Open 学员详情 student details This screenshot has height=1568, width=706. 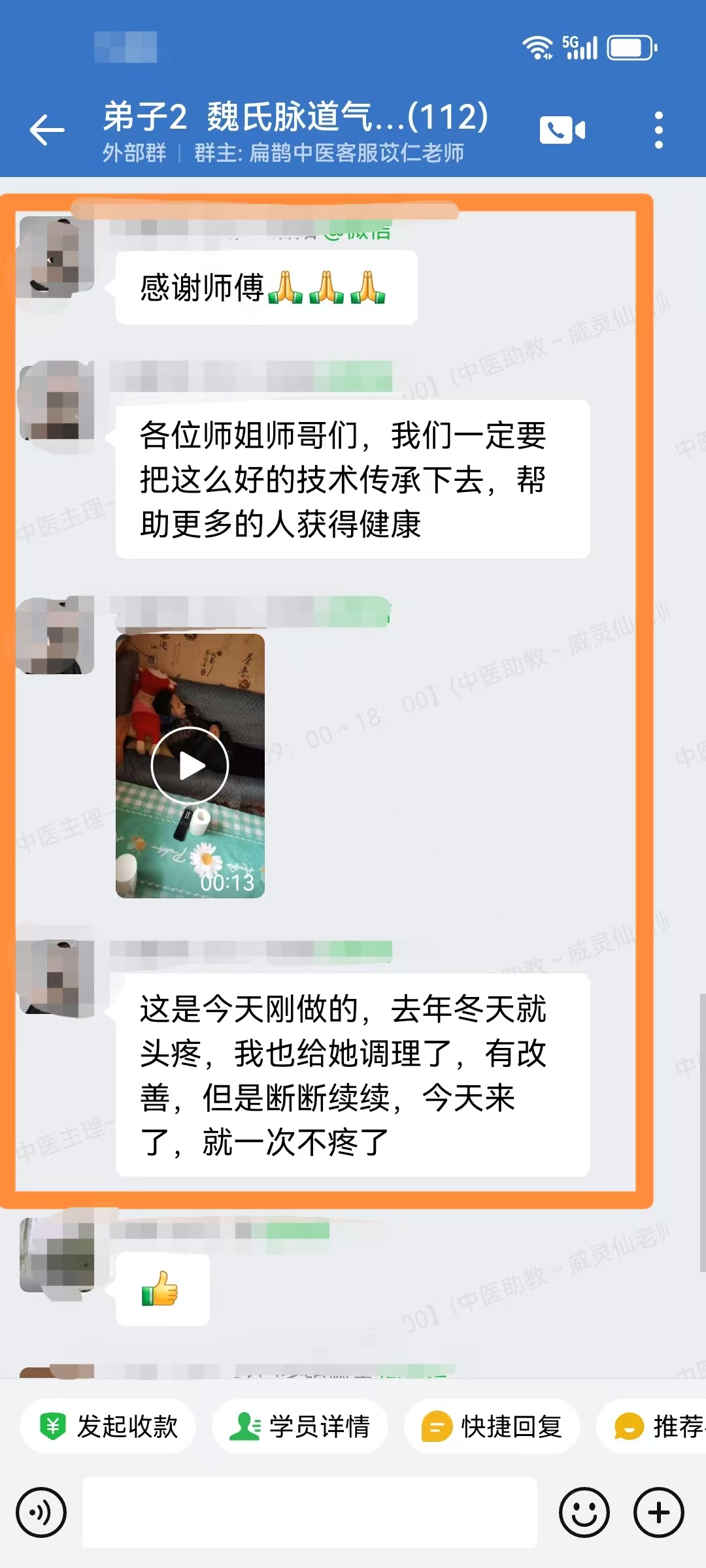coord(300,1426)
